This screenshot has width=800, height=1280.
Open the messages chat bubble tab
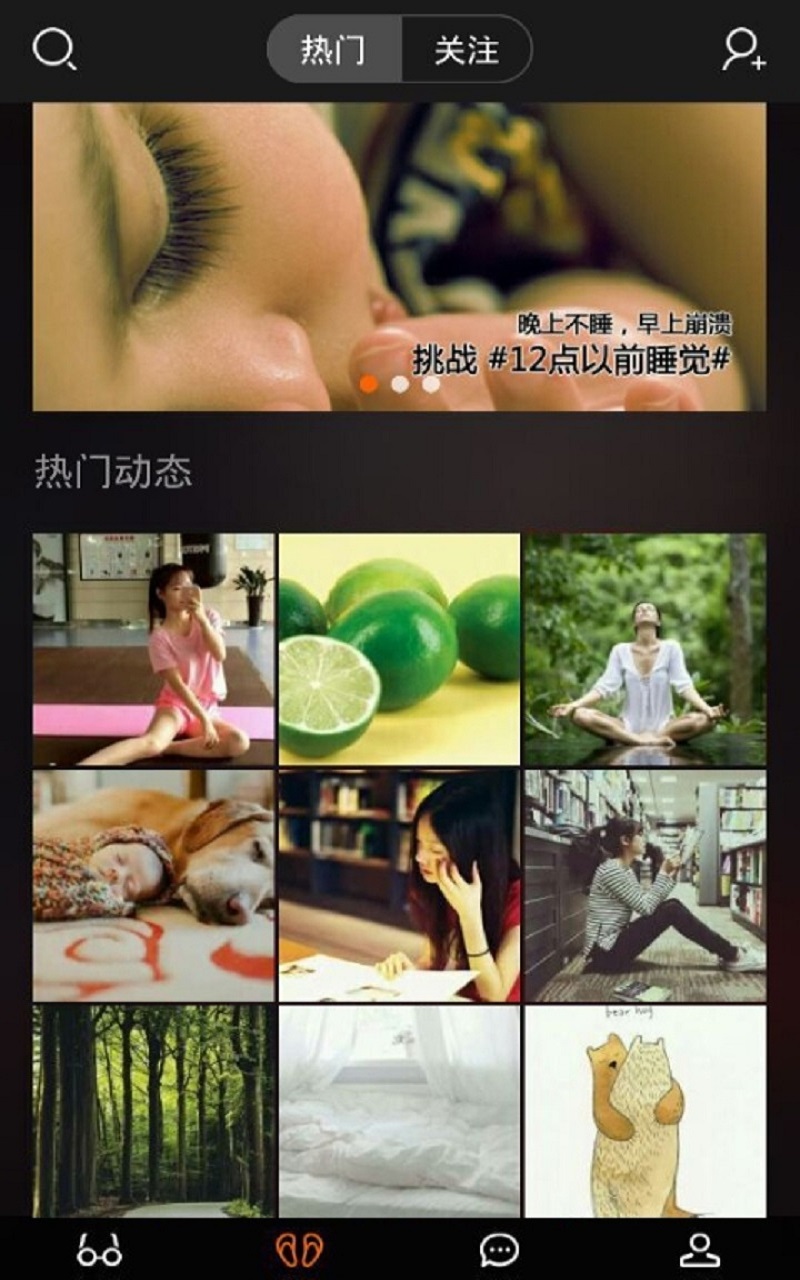click(x=499, y=1250)
